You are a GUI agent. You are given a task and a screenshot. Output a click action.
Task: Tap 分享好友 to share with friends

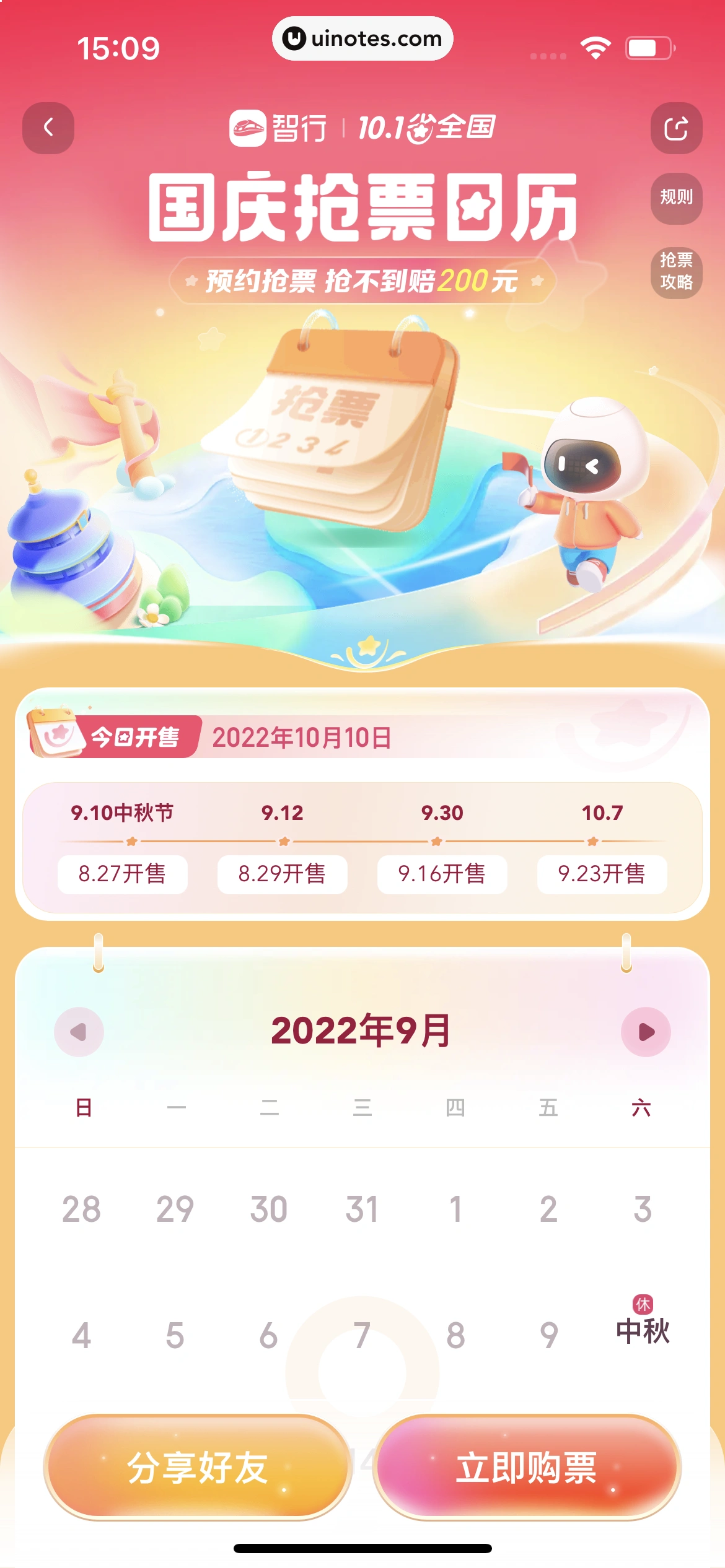198,1467
